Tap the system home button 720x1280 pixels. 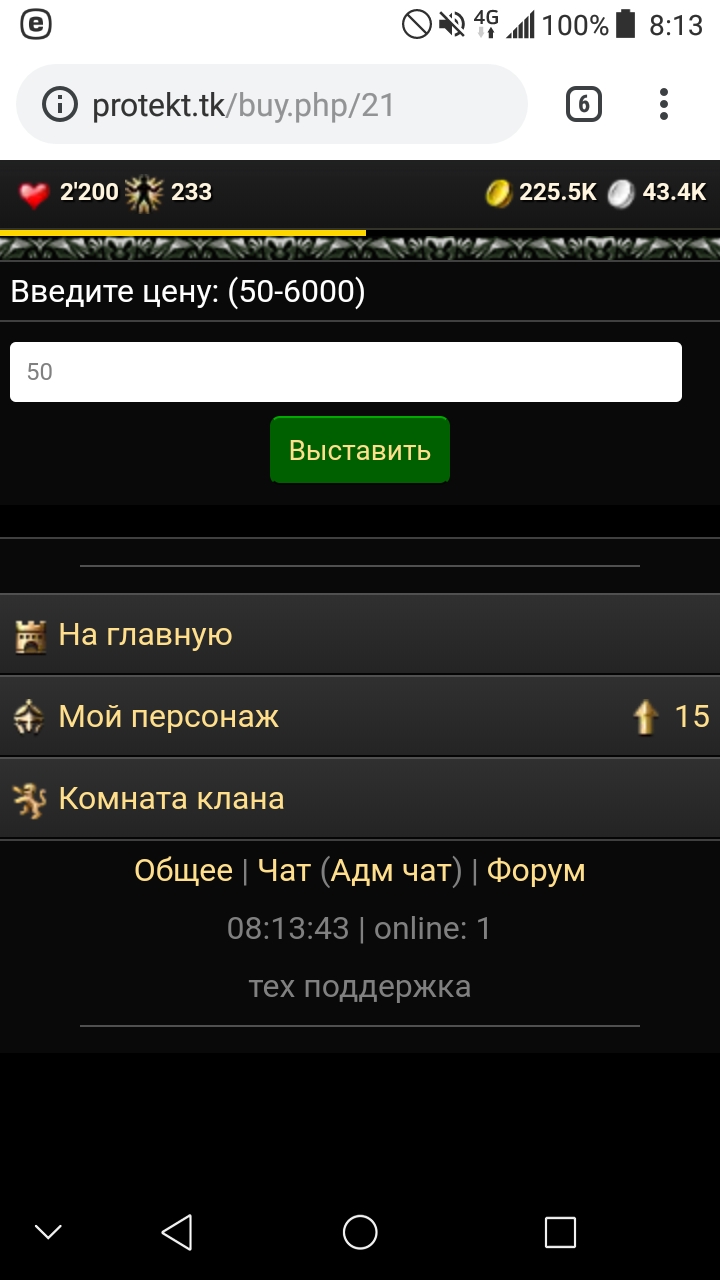pos(359,1232)
